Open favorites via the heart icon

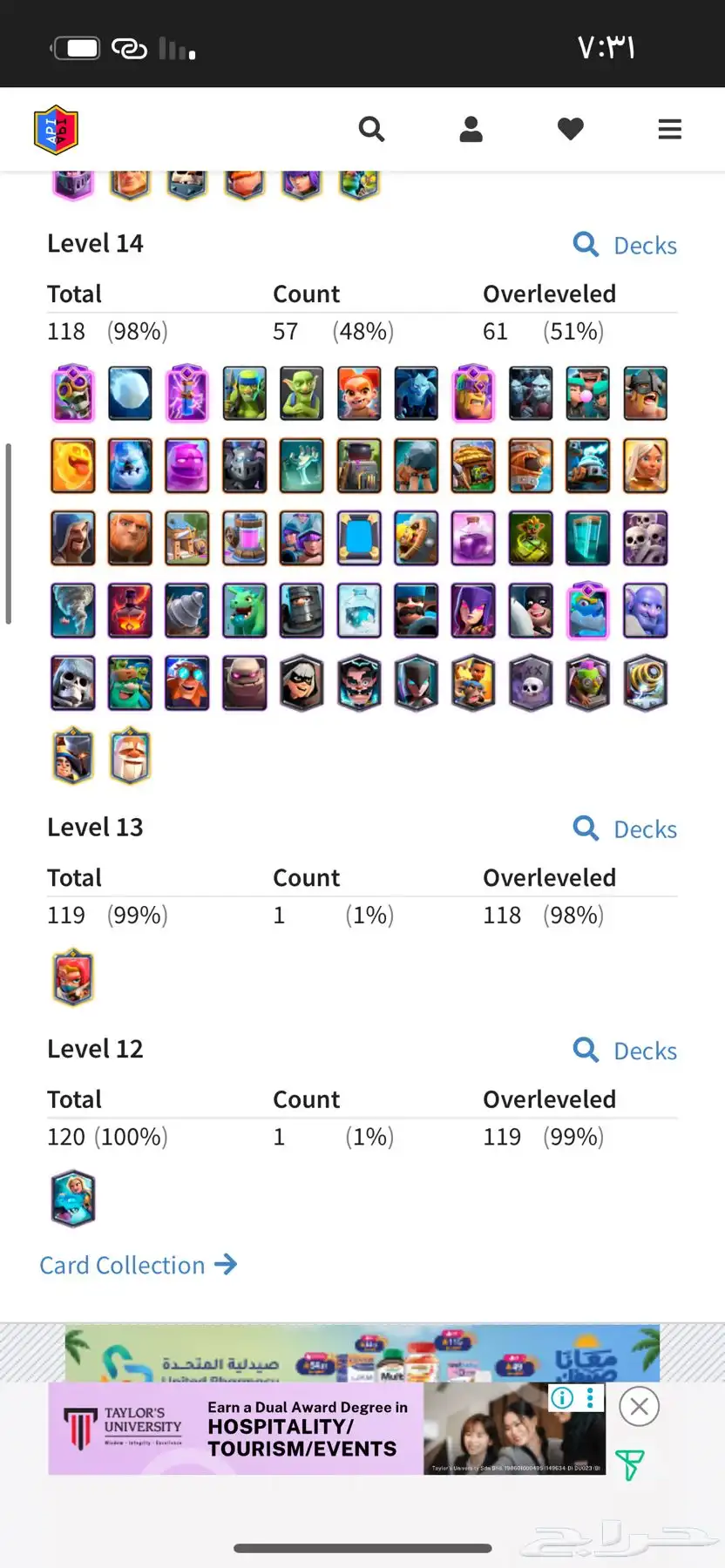(570, 129)
